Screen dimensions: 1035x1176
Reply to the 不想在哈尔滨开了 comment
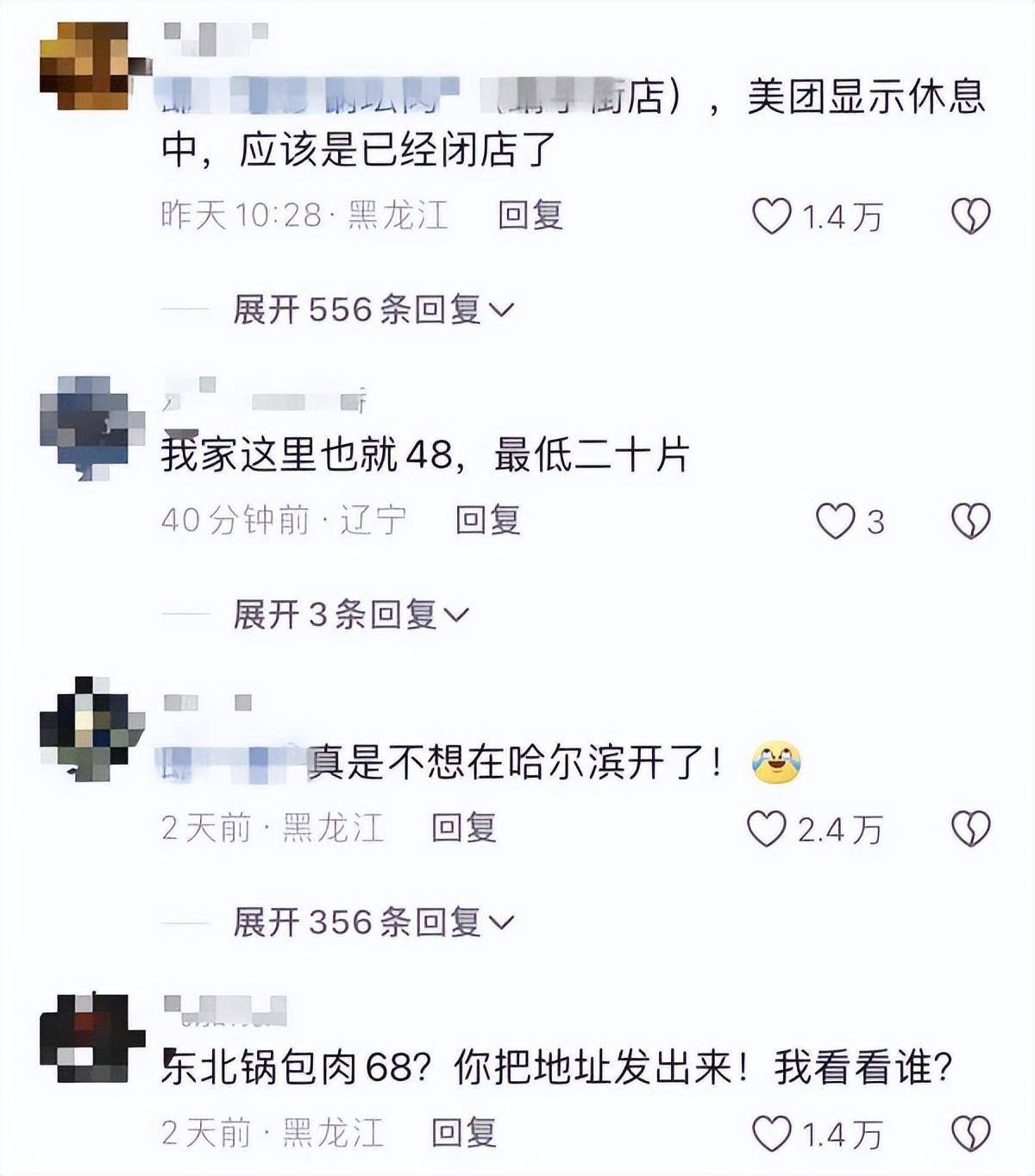463,828
